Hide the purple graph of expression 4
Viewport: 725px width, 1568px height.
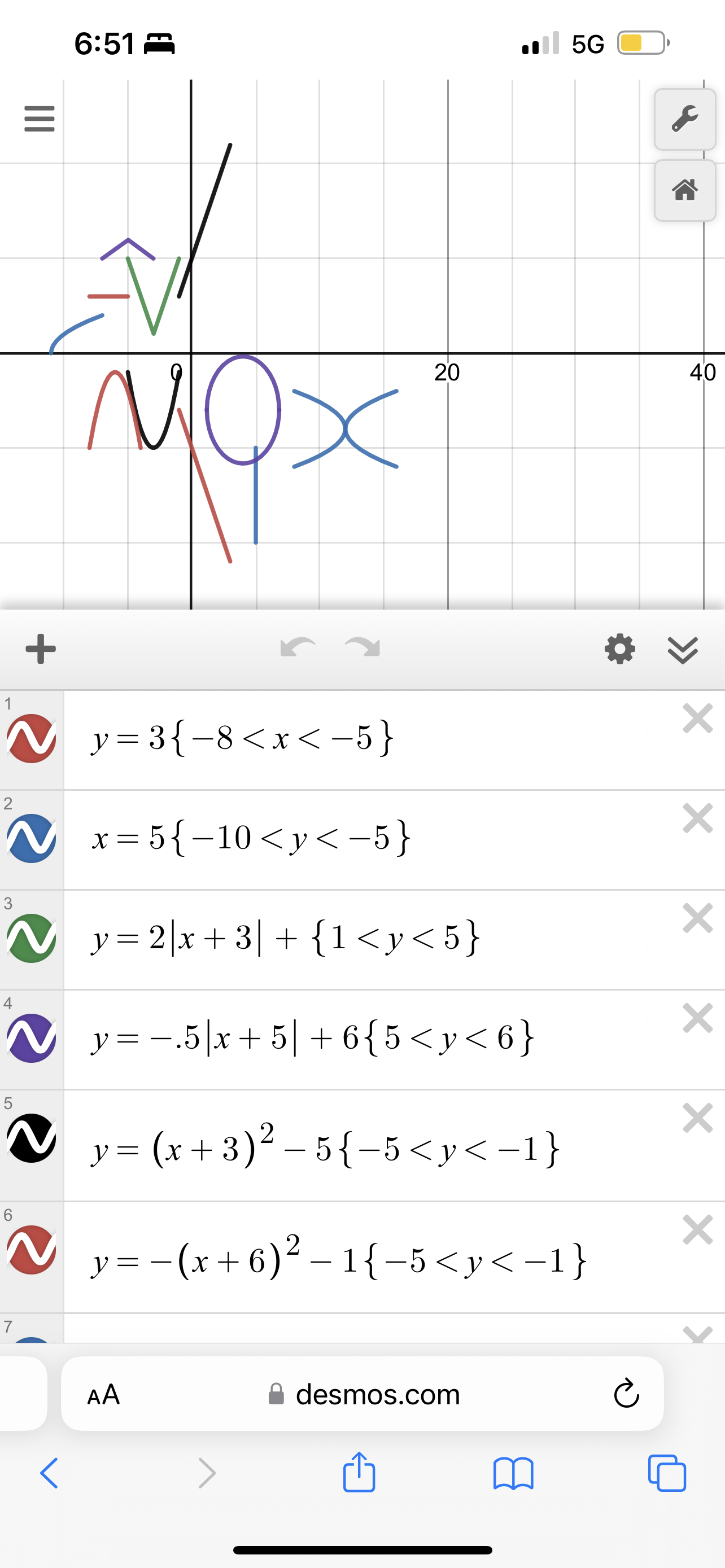pos(32,1039)
